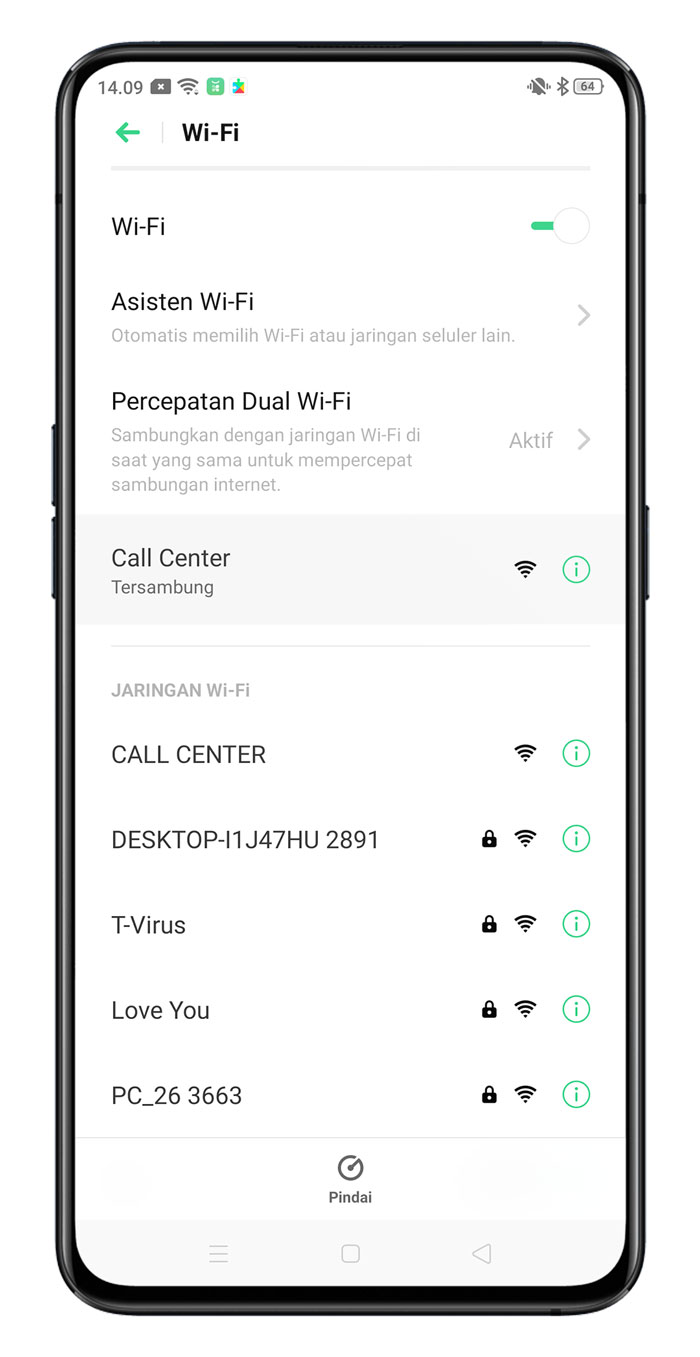
Task: Connect to PC_26 3663
Action: click(177, 1095)
